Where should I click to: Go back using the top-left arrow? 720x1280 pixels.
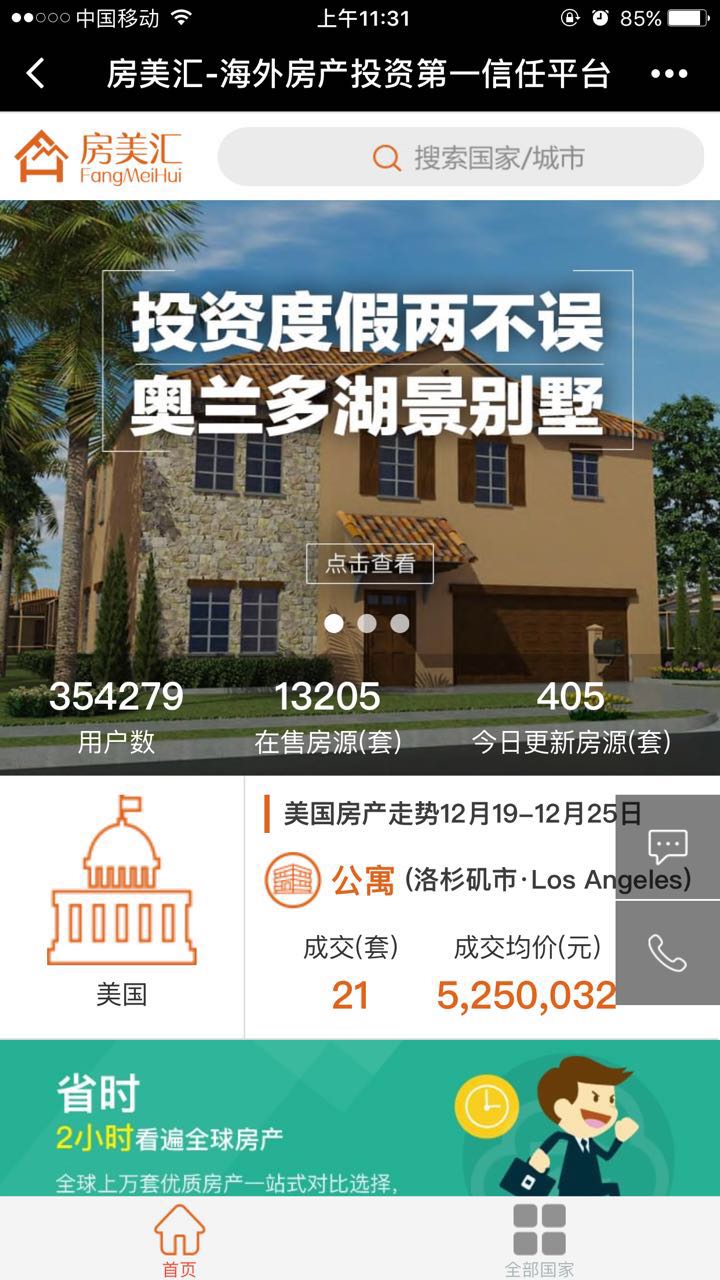tap(36, 73)
